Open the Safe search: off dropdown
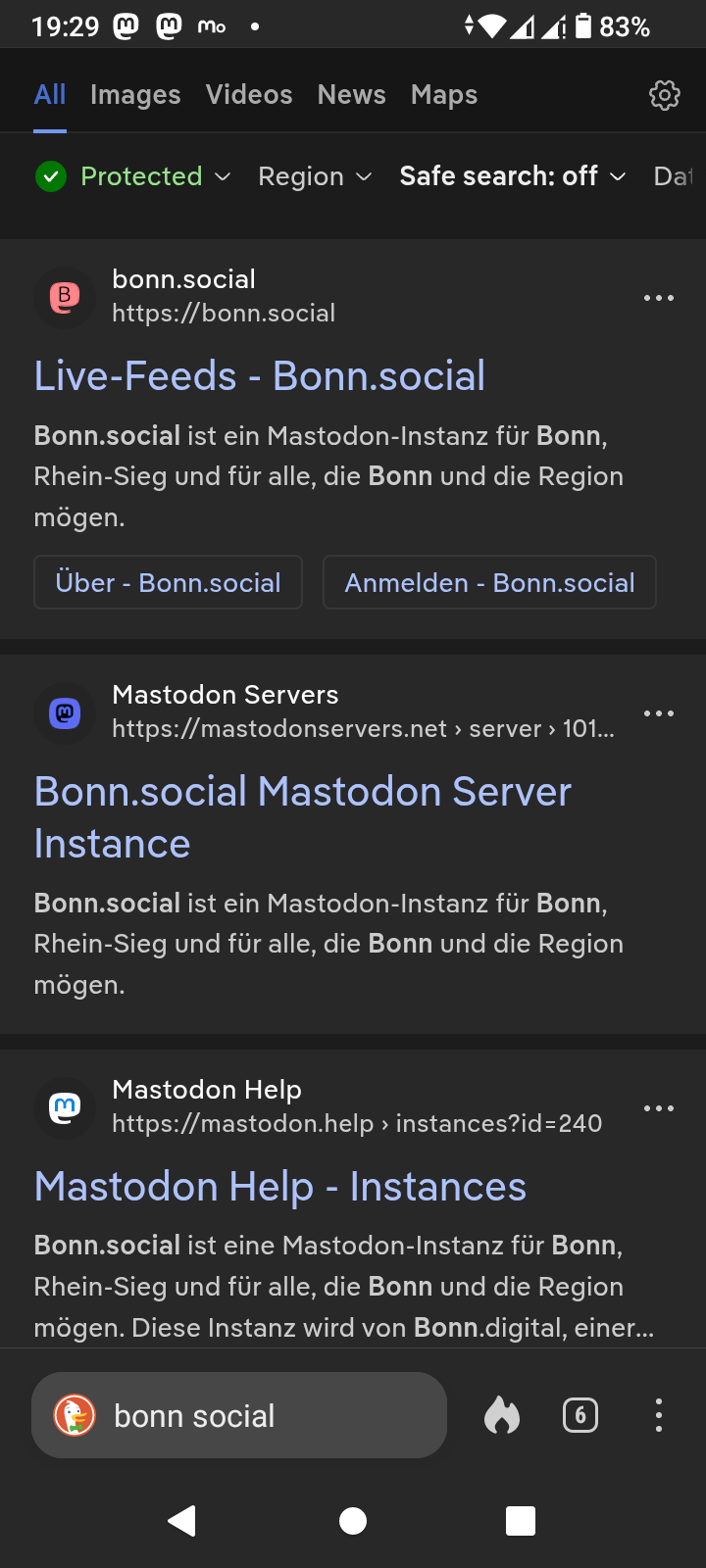 coord(512,176)
